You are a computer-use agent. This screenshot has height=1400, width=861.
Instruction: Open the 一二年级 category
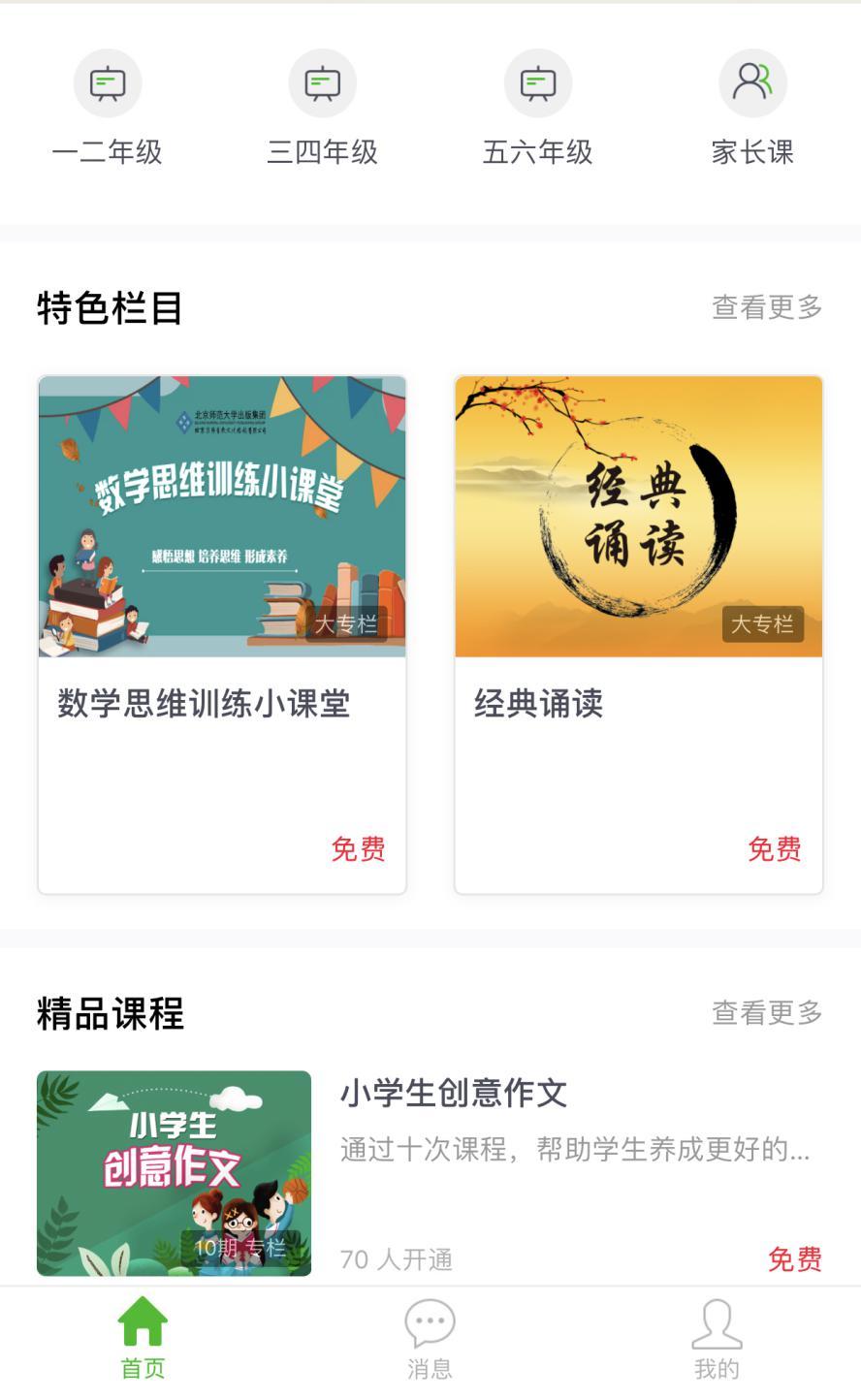coord(108,109)
